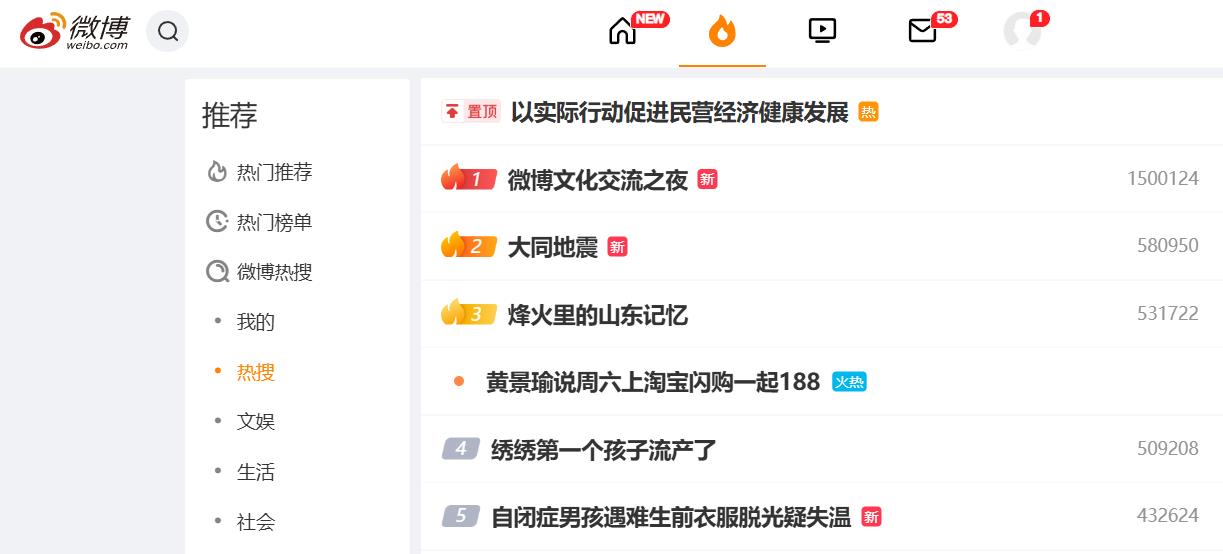This screenshot has height=554, width=1223.
Task: Switch to the 我的 list
Action: pos(256,322)
